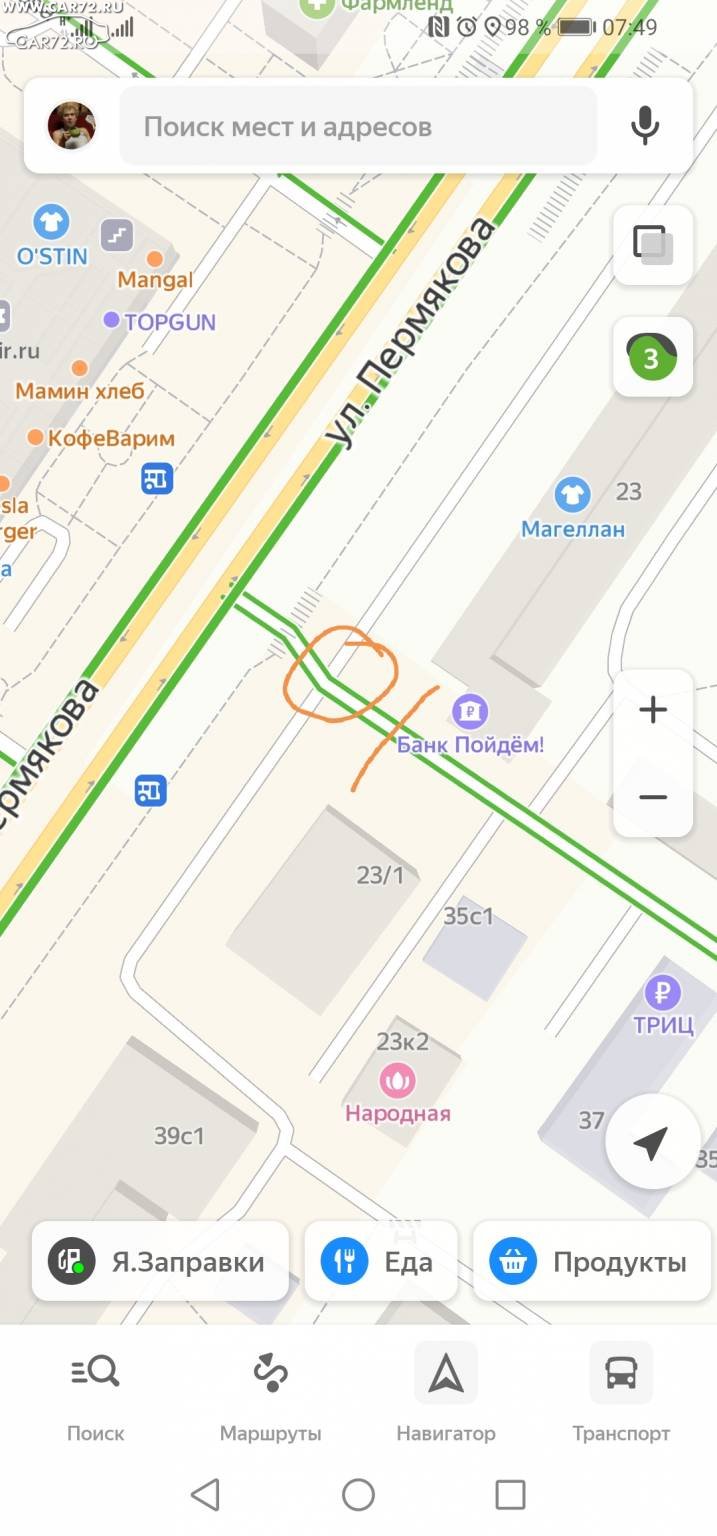Open the profile avatar in search bar
Viewport: 717px width, 1536px height.
point(72,126)
